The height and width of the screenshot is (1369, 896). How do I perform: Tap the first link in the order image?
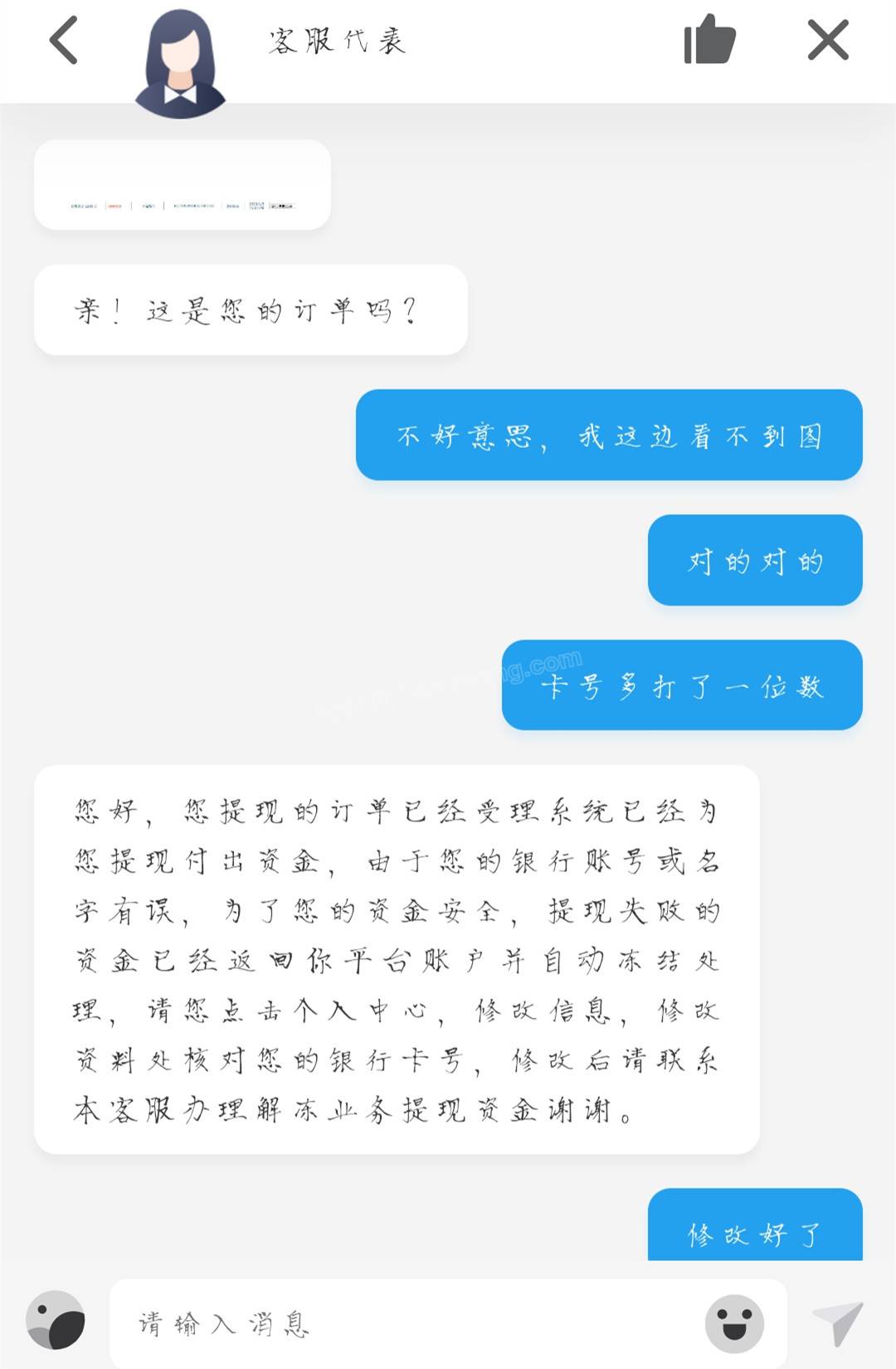click(83, 205)
